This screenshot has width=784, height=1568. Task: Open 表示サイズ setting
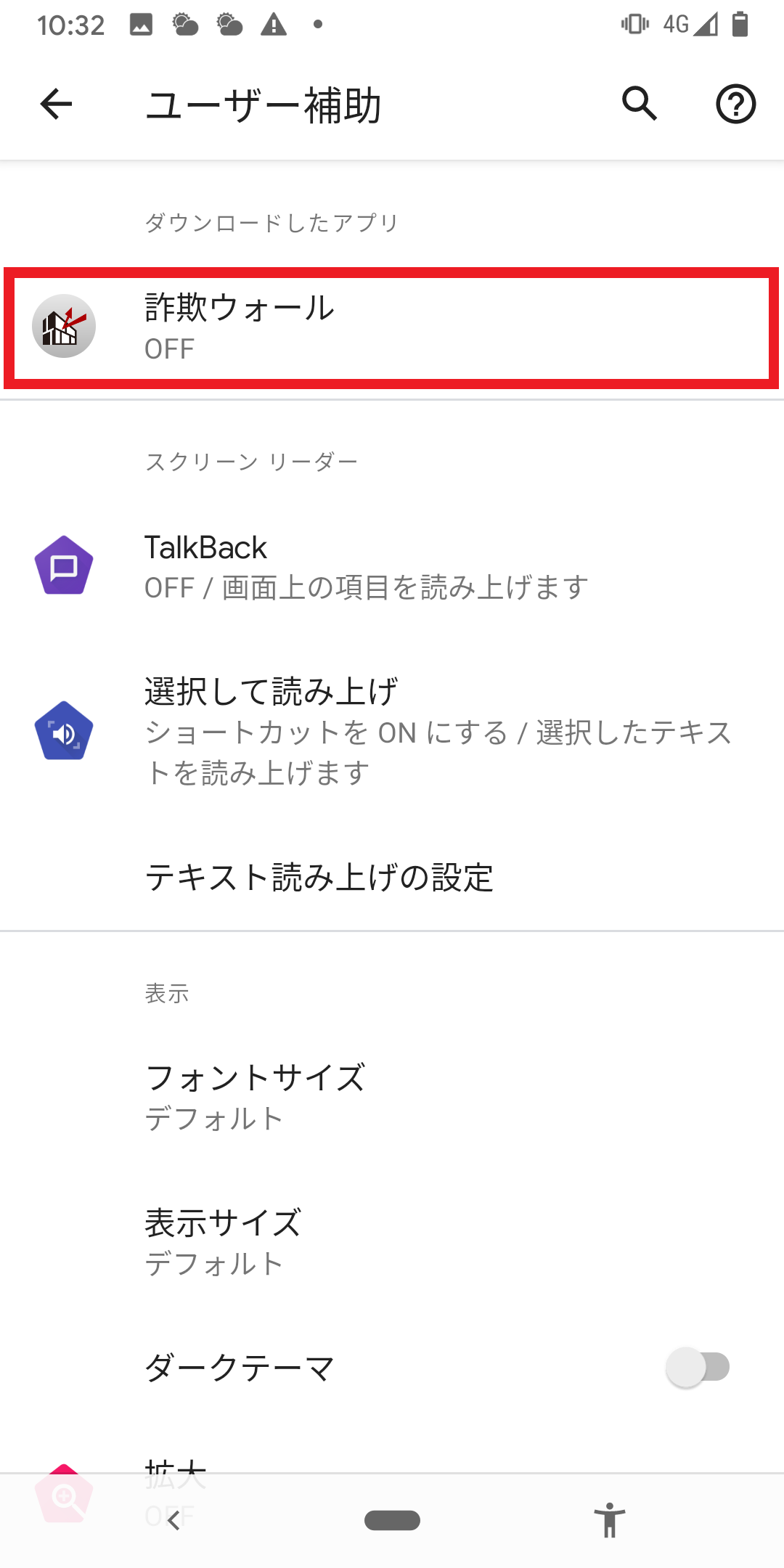pyautogui.click(x=392, y=1241)
